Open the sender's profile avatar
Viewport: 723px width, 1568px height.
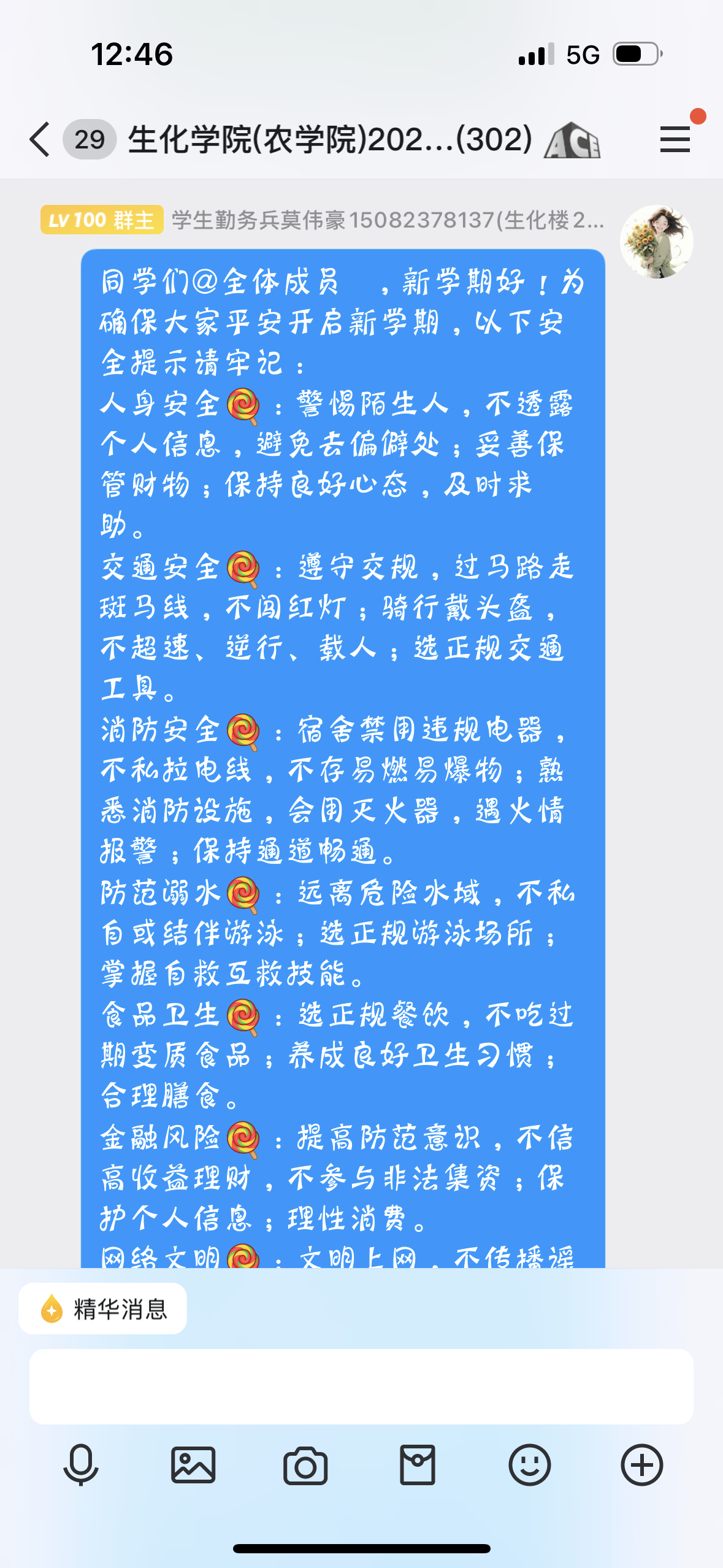[656, 242]
